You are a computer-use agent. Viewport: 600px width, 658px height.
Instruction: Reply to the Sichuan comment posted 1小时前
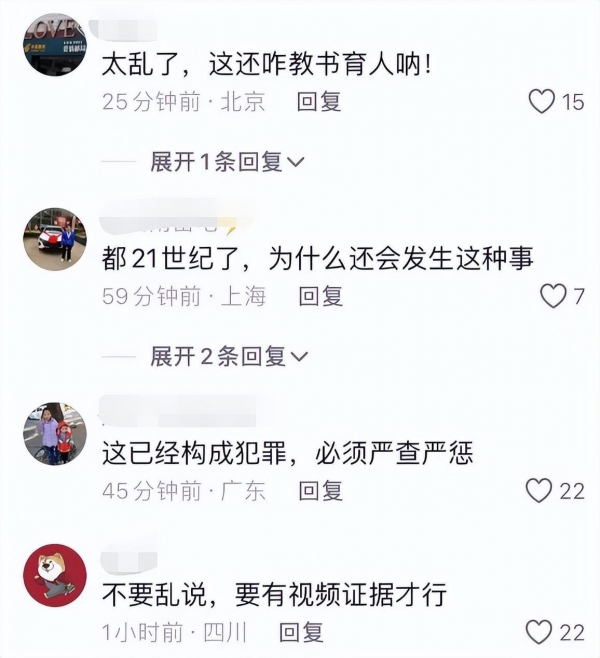click(x=302, y=632)
